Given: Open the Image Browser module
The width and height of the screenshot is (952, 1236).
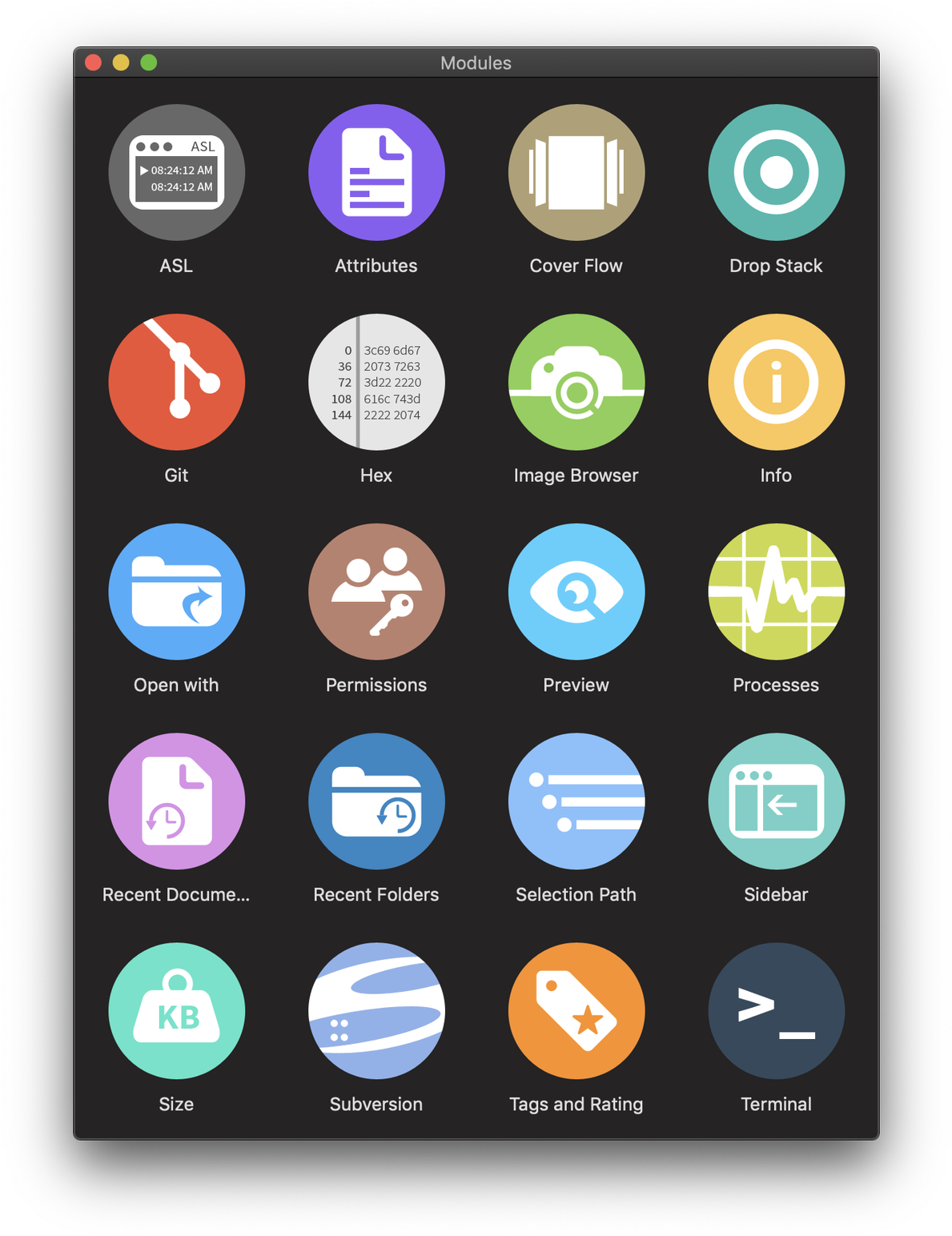Looking at the screenshot, I should click(576, 382).
